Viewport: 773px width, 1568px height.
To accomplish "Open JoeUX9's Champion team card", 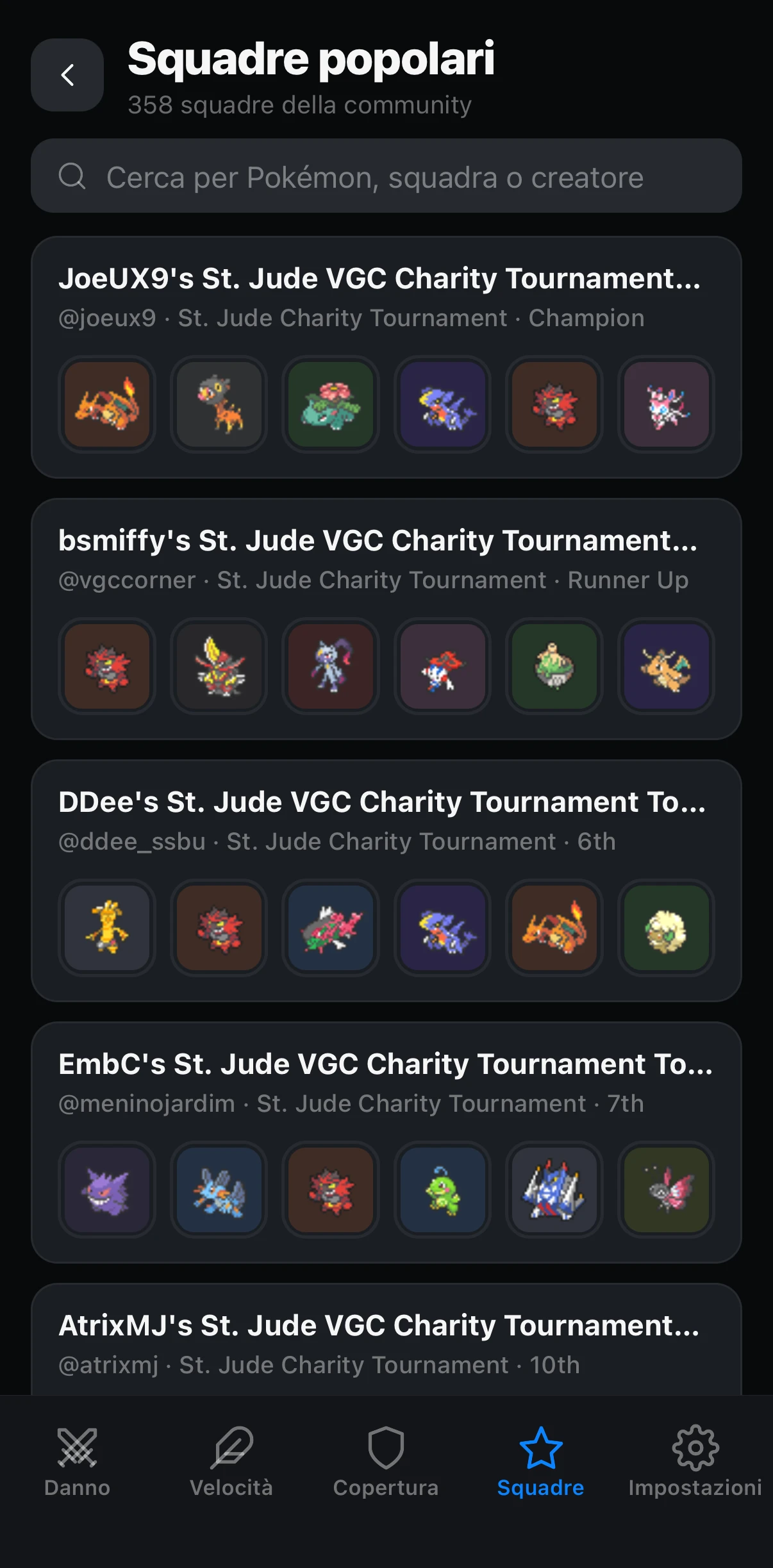I will [x=386, y=358].
